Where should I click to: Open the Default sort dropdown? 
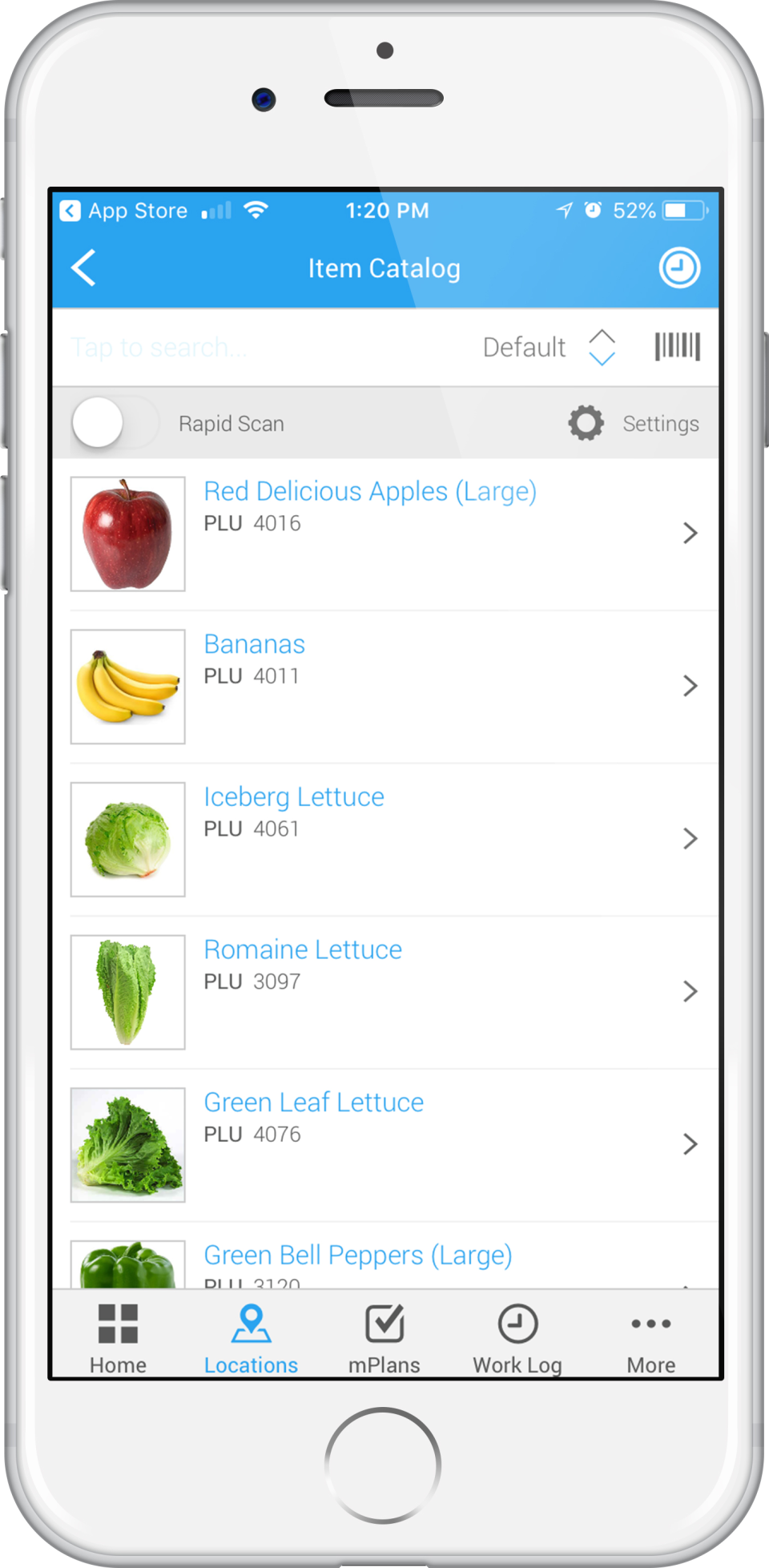[549, 347]
